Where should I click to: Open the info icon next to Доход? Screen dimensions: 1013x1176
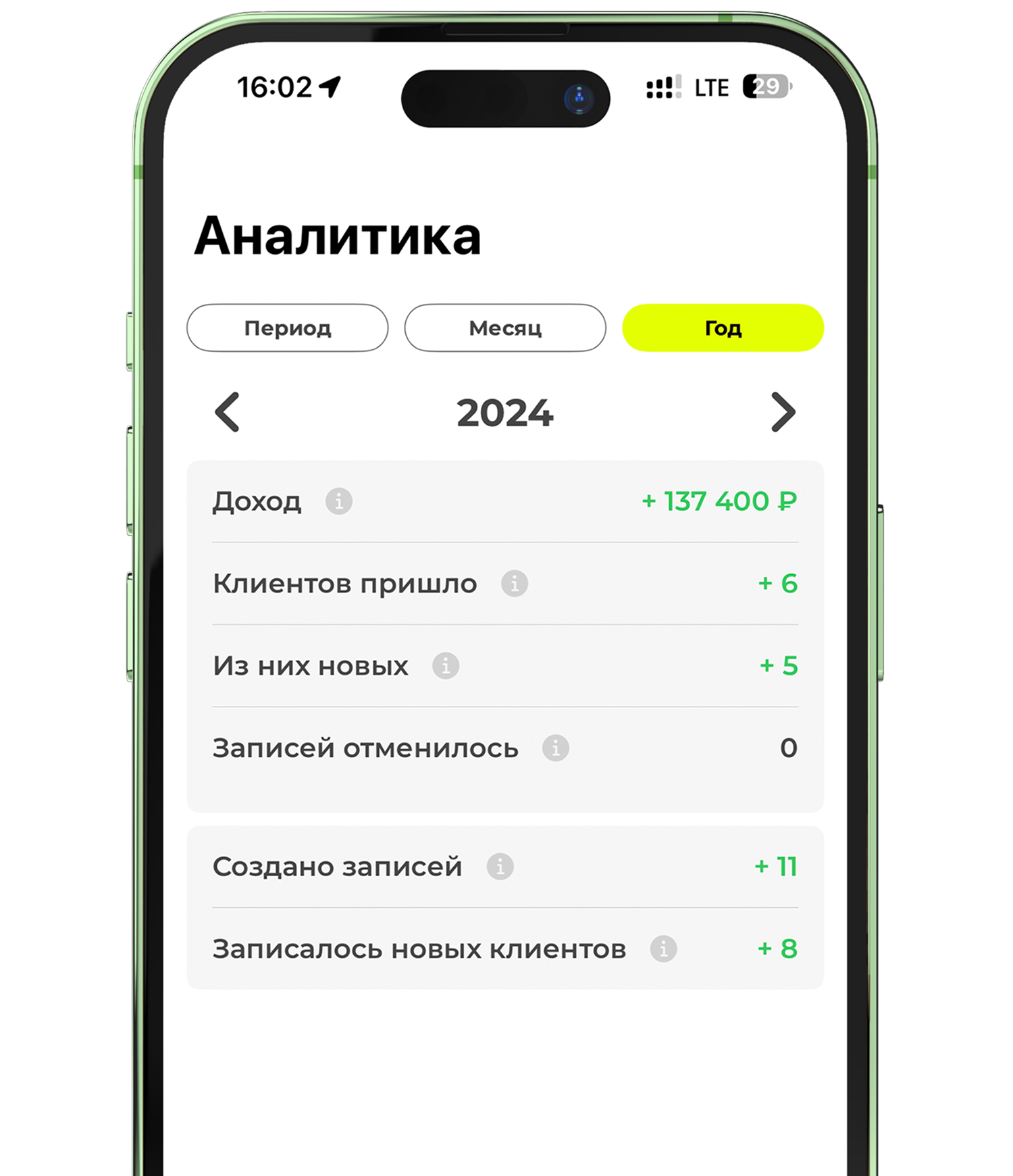click(x=338, y=501)
